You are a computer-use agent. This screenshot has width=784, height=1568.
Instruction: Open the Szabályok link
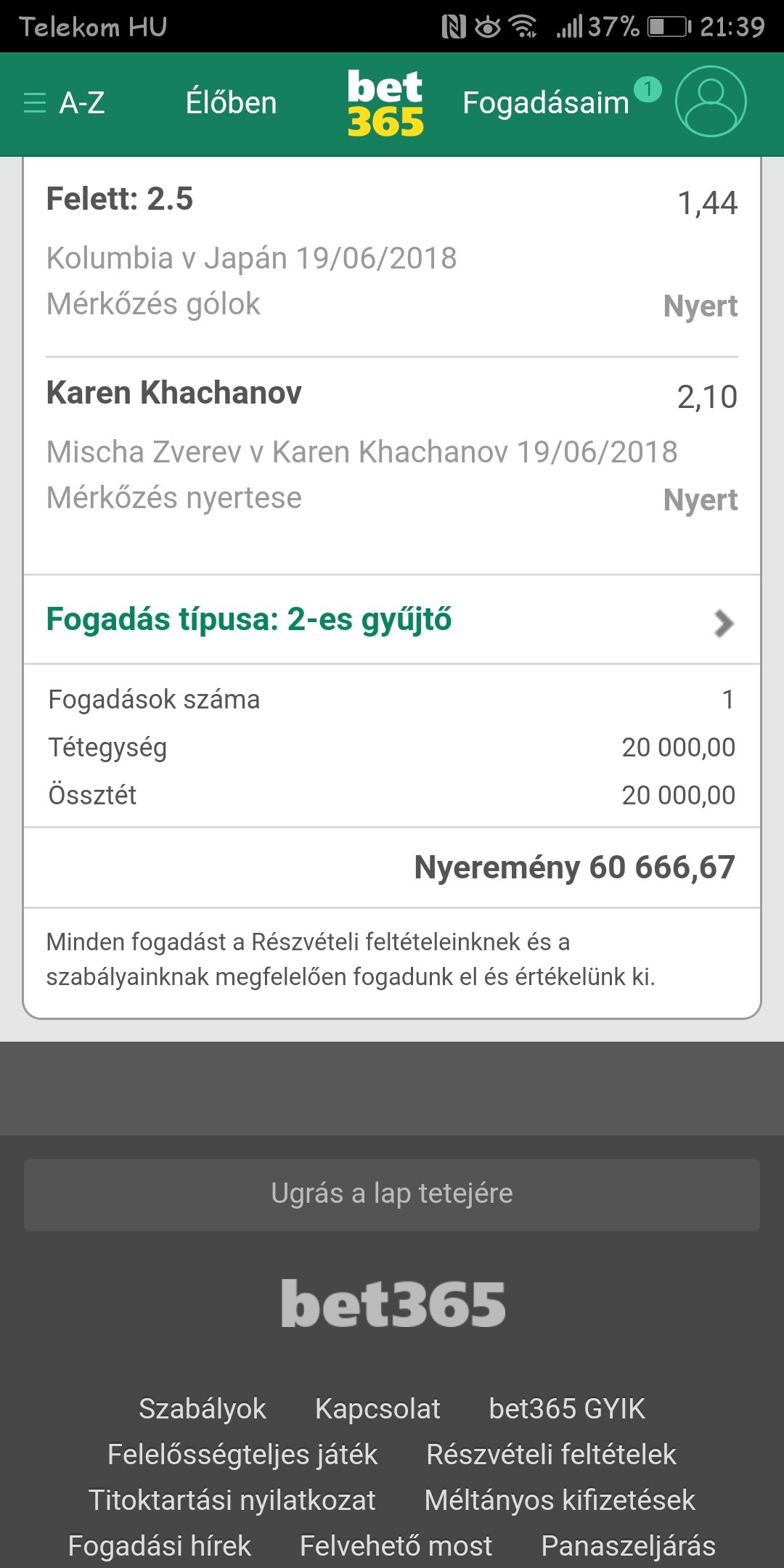[x=203, y=1409]
